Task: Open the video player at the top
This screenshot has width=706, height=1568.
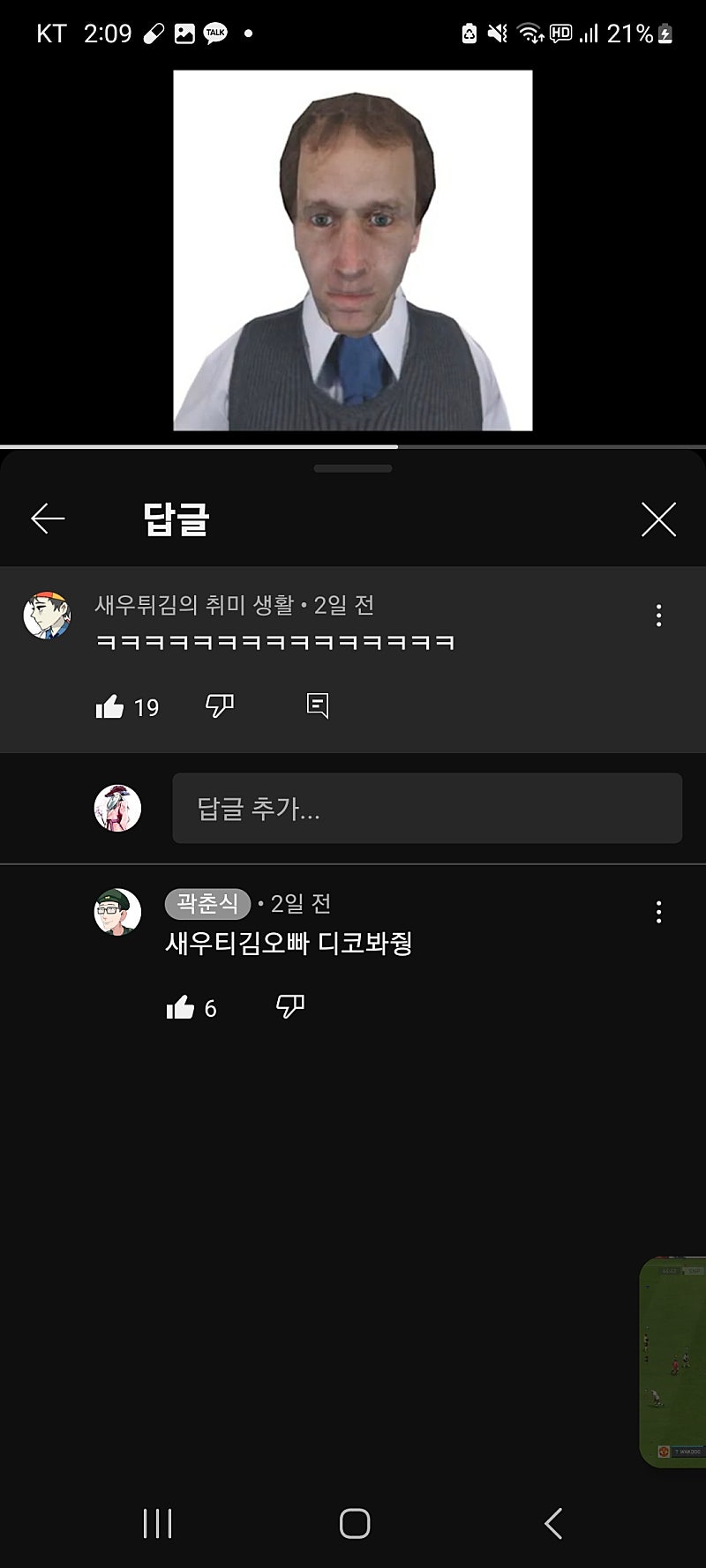Action: point(353,250)
